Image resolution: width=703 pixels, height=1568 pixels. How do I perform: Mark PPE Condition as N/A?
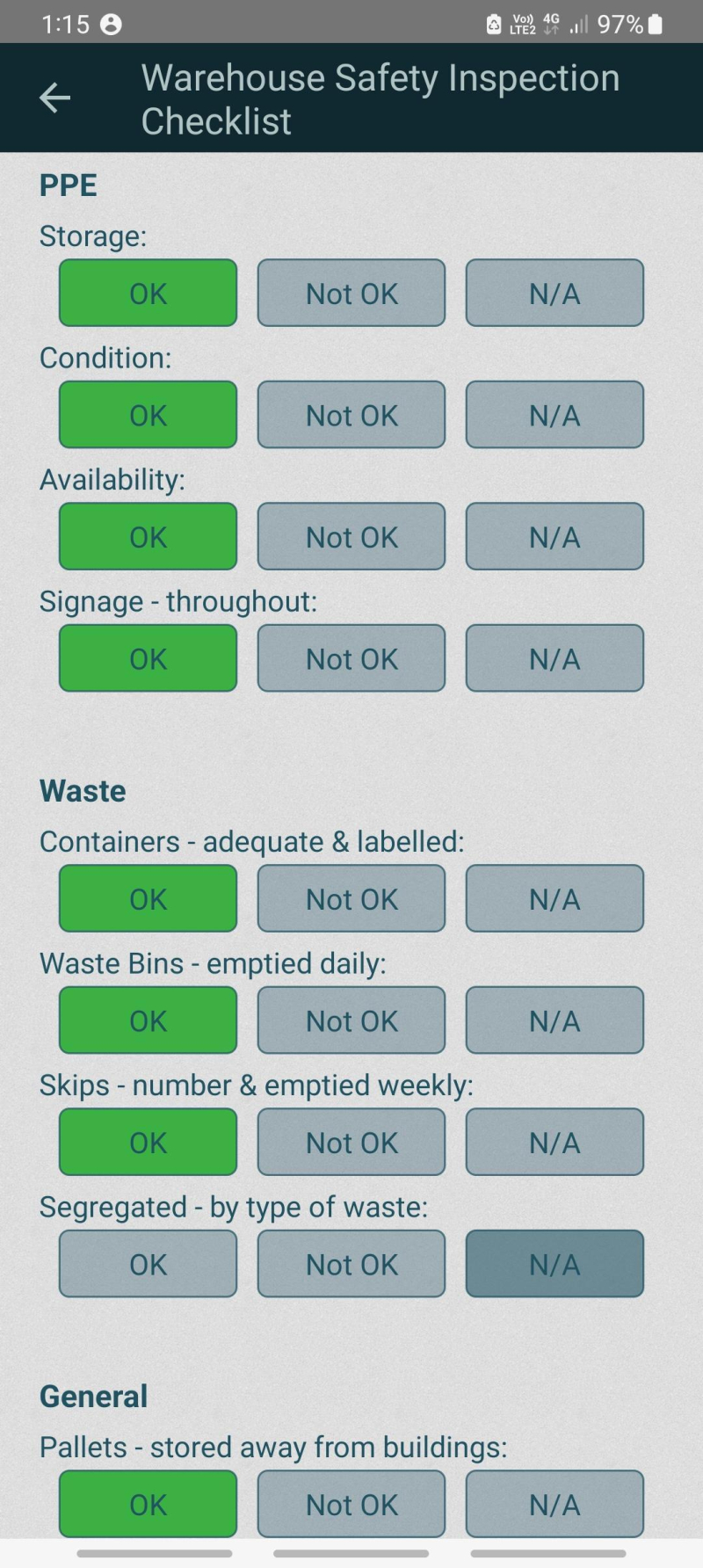[554, 414]
